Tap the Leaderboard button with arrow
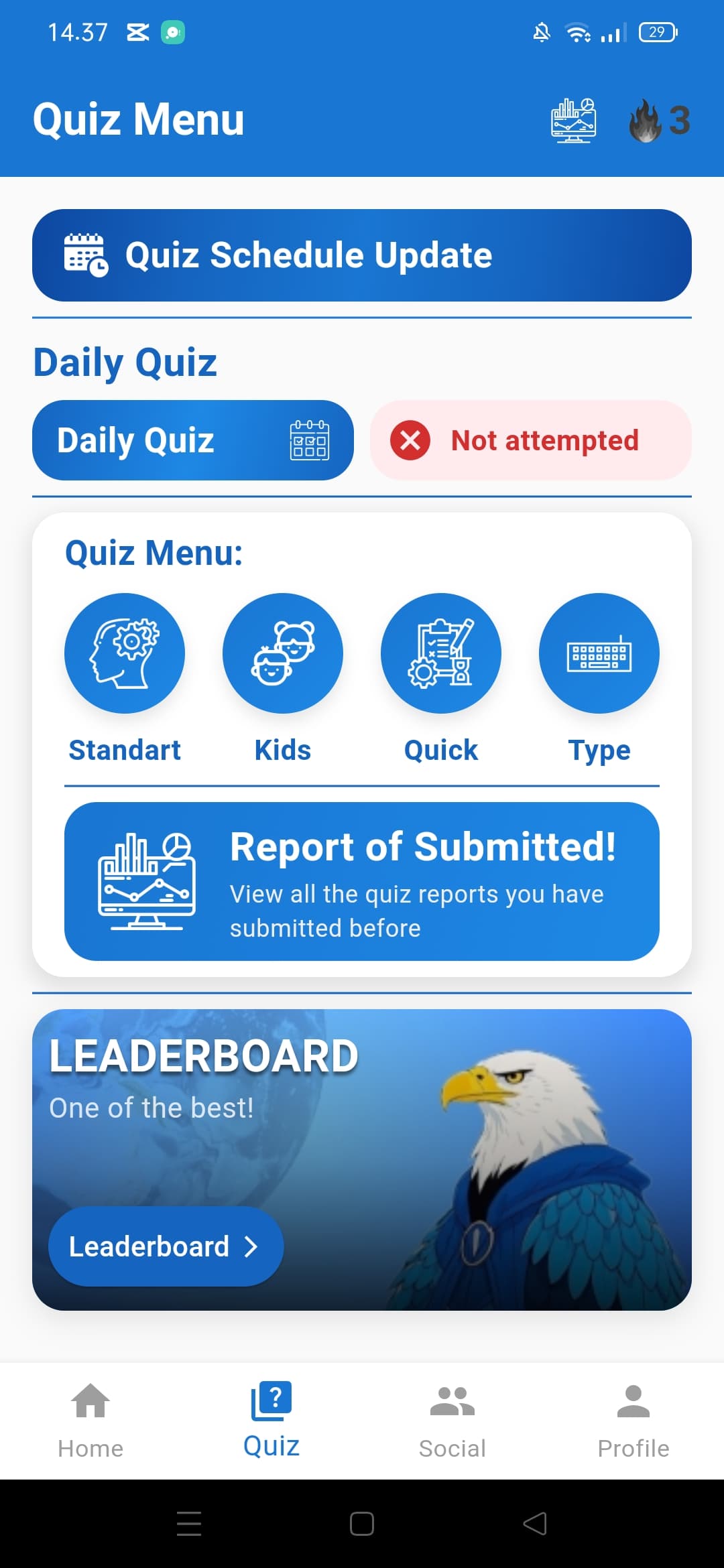The height and width of the screenshot is (1568, 724). 166,1246
